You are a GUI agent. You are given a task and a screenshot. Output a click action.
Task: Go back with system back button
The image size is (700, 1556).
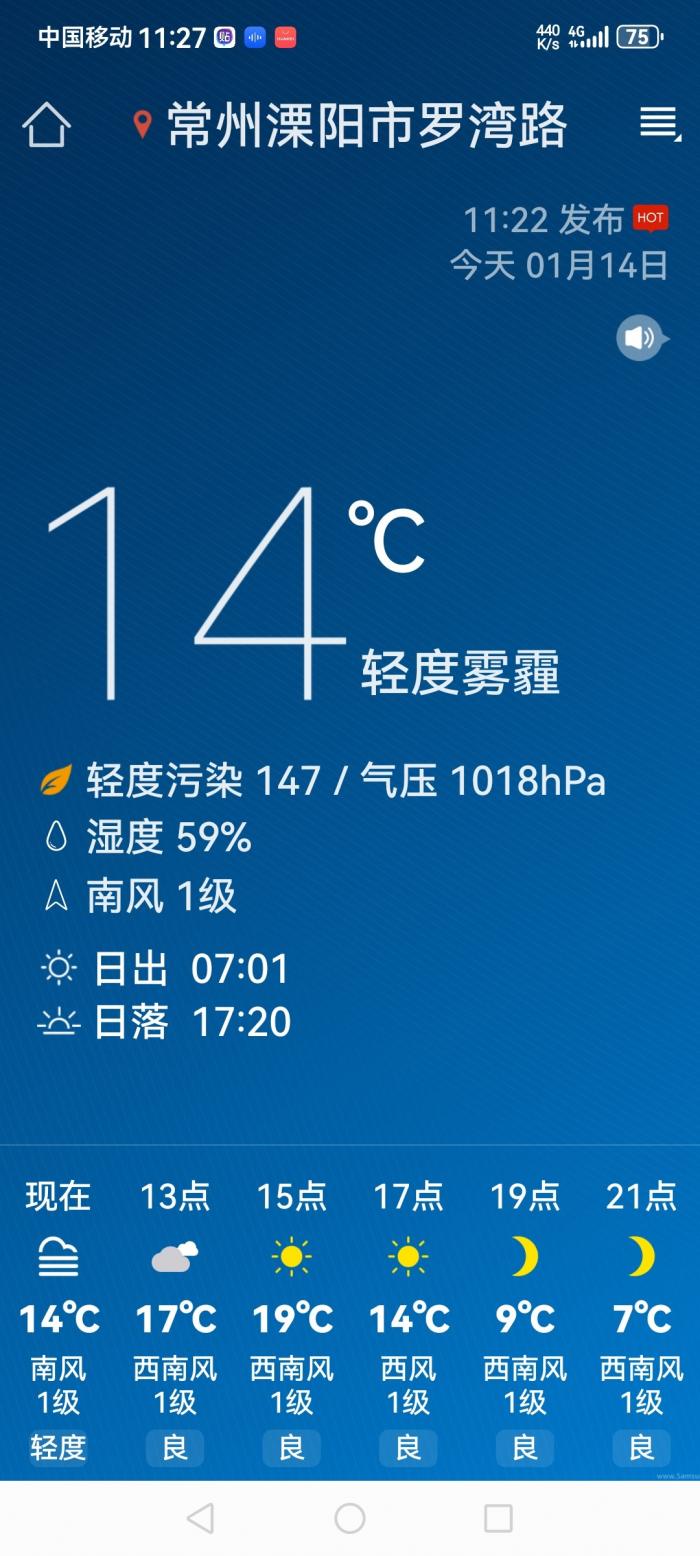200,1518
